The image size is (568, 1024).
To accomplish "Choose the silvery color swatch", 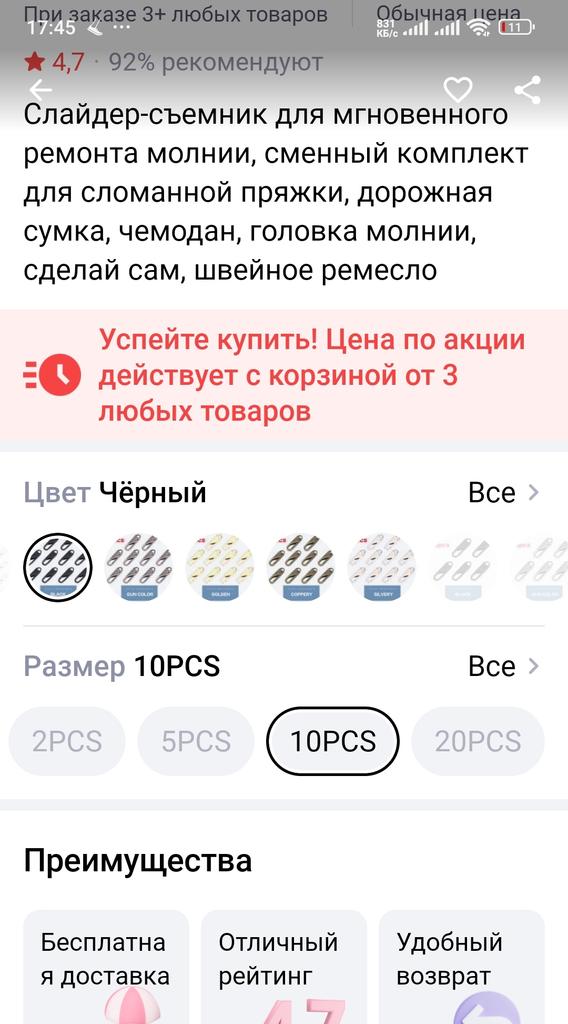I will click(381, 568).
